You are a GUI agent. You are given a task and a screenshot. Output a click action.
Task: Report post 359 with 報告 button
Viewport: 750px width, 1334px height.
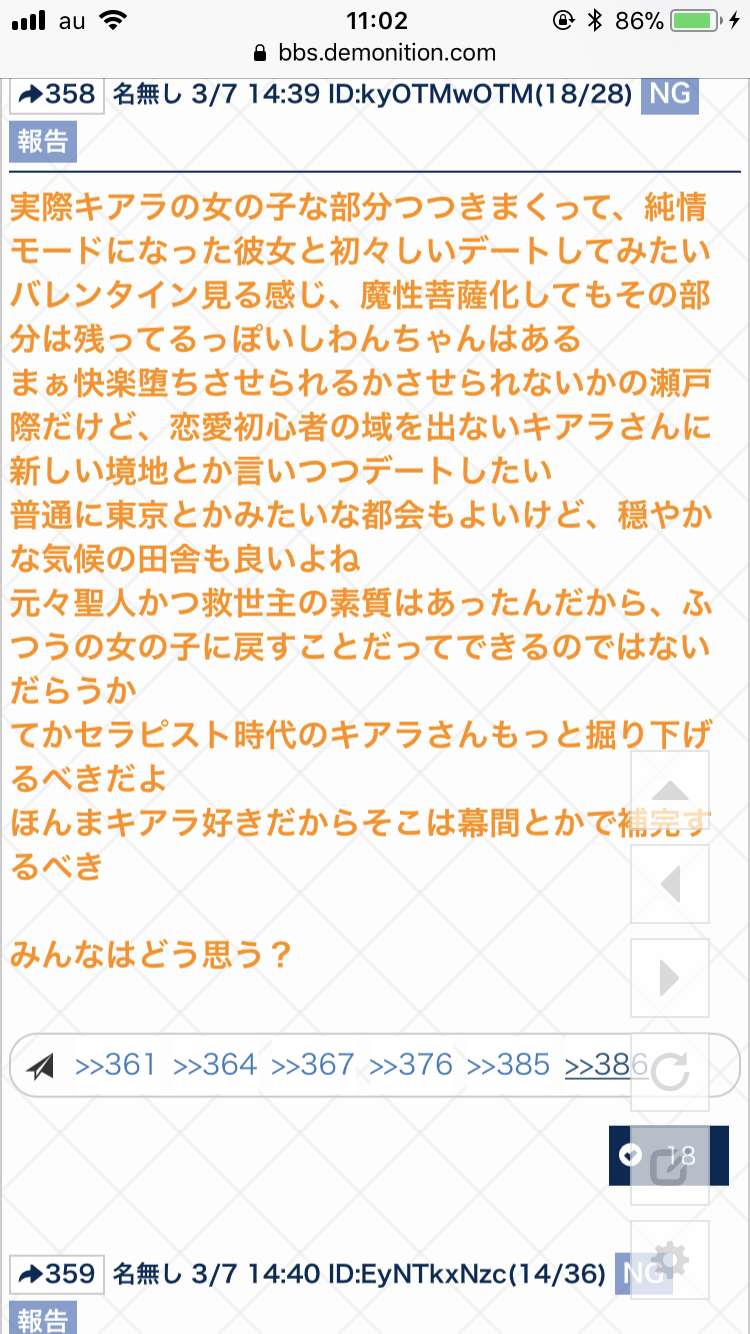(43, 1320)
